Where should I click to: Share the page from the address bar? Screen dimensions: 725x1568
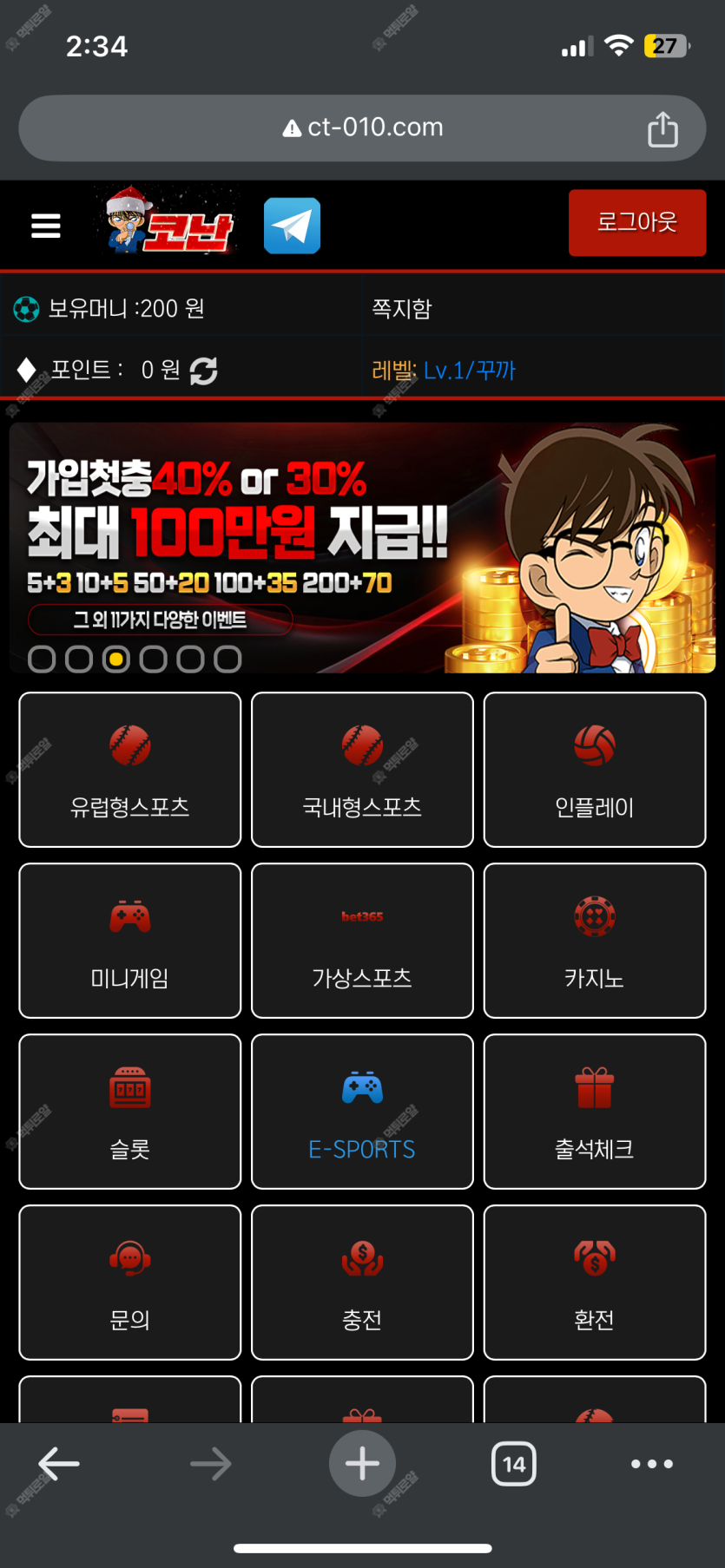[x=662, y=129]
